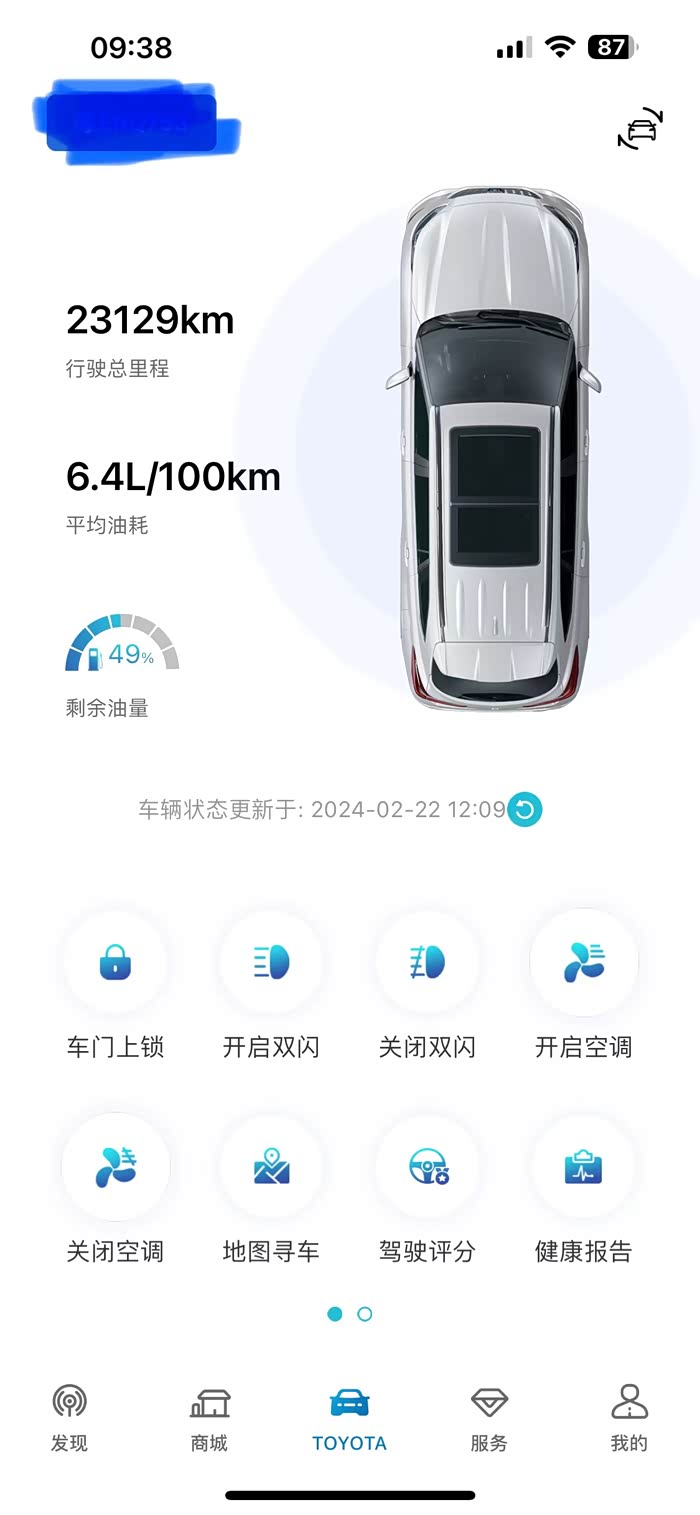The image size is (700, 1515).
Task: Refresh the vehicle status update
Action: pyautogui.click(x=525, y=809)
